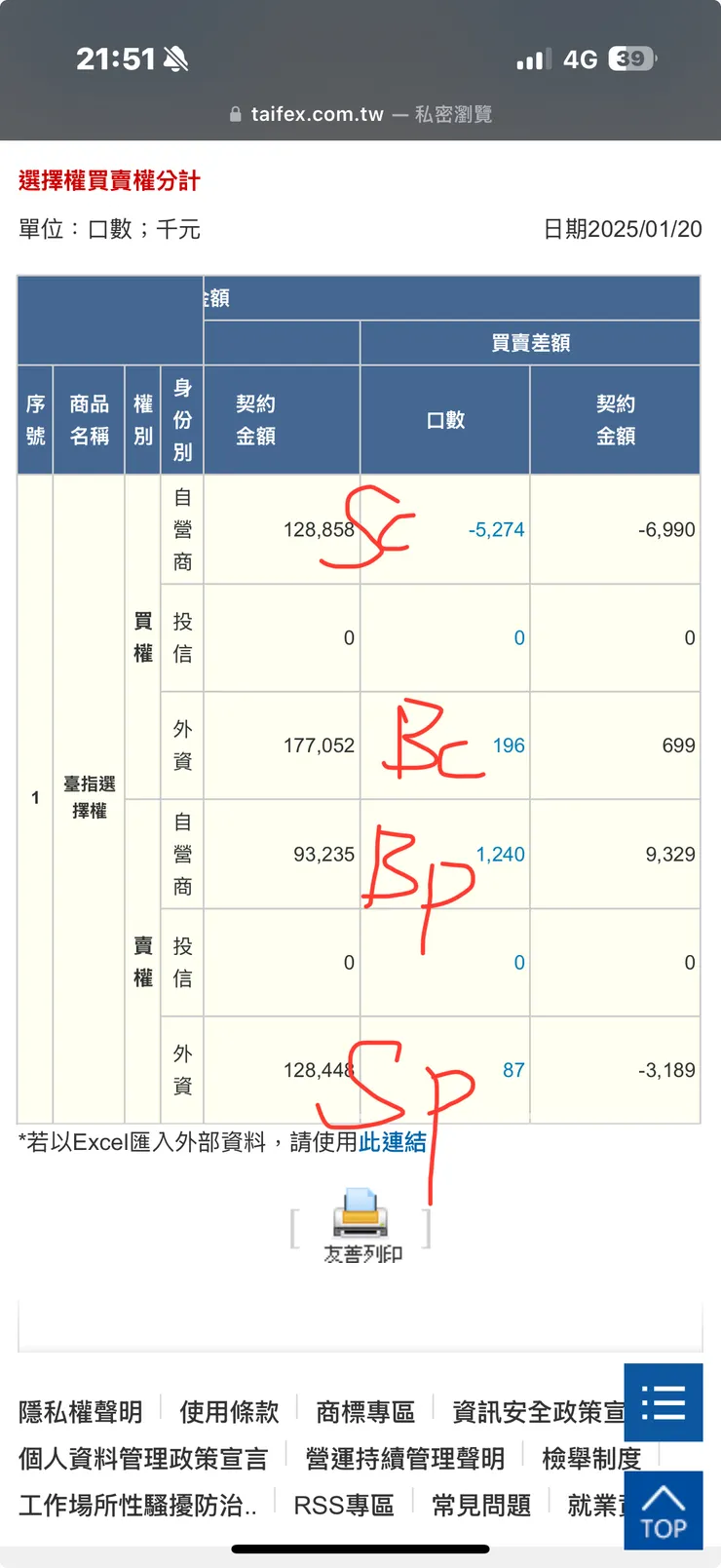View 個人資料管理政策宣言

tap(143, 1458)
